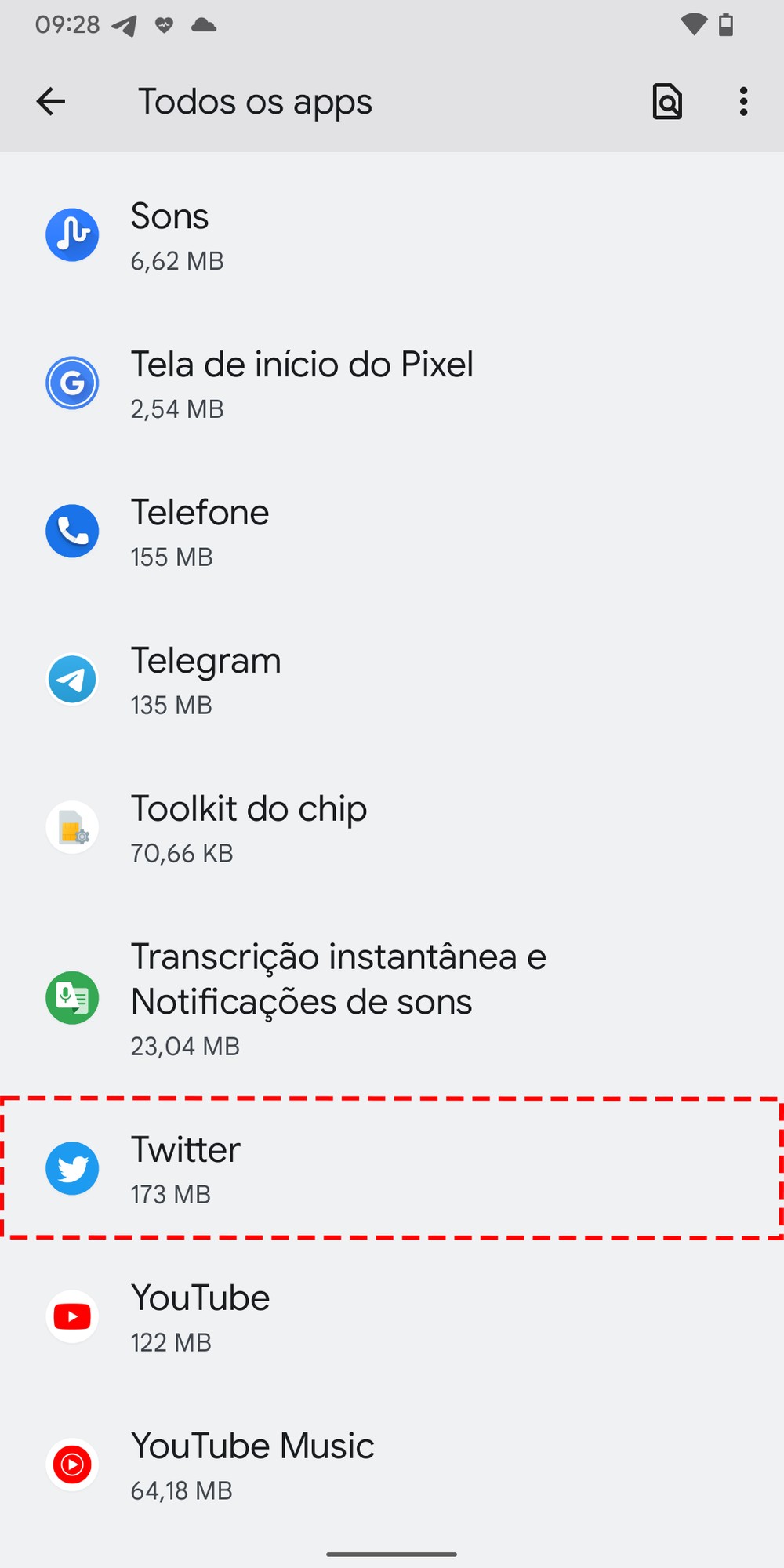Open Toolkit do chip info

(392, 828)
